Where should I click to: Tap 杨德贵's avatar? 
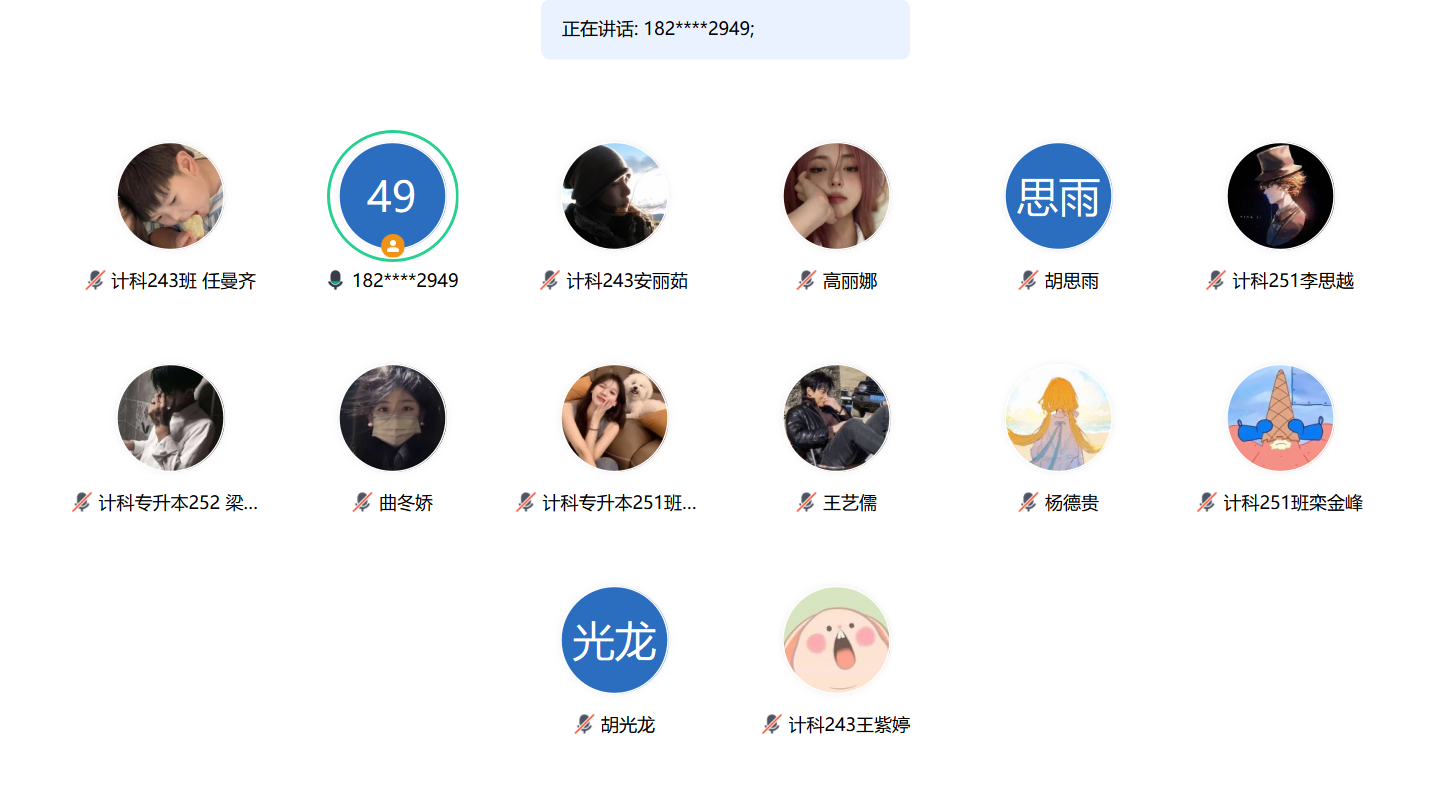[x=1058, y=418]
